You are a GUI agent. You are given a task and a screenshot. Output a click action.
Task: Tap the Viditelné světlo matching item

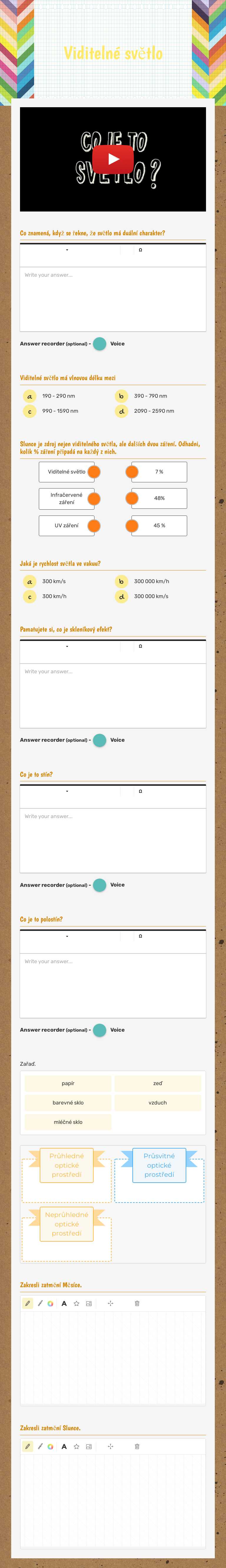point(67,472)
